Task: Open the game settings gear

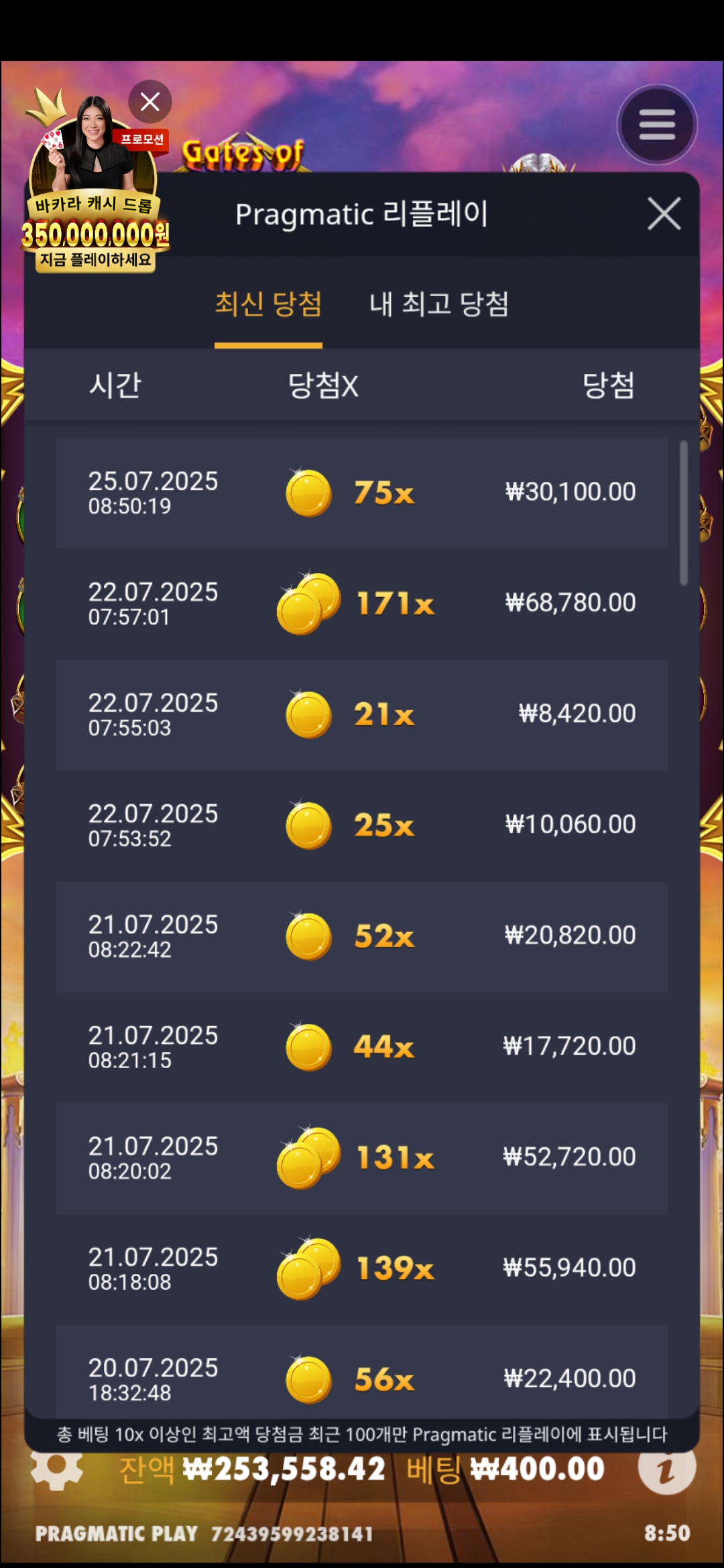Action: (x=57, y=1469)
